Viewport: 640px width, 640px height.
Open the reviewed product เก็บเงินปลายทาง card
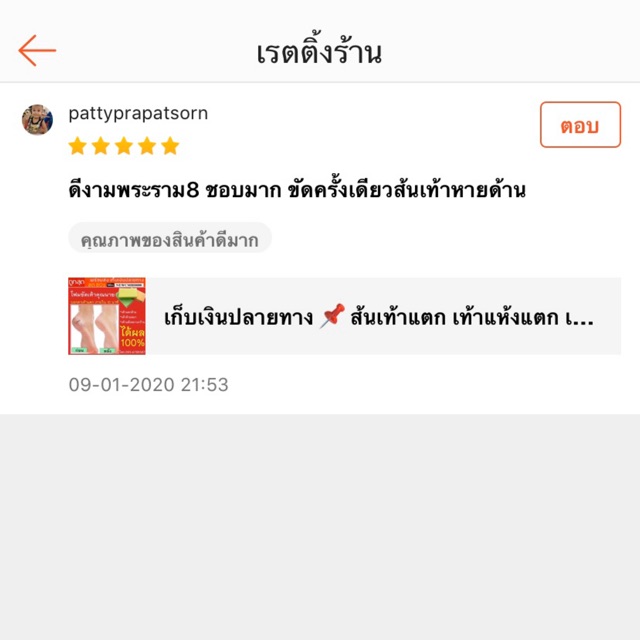click(344, 316)
